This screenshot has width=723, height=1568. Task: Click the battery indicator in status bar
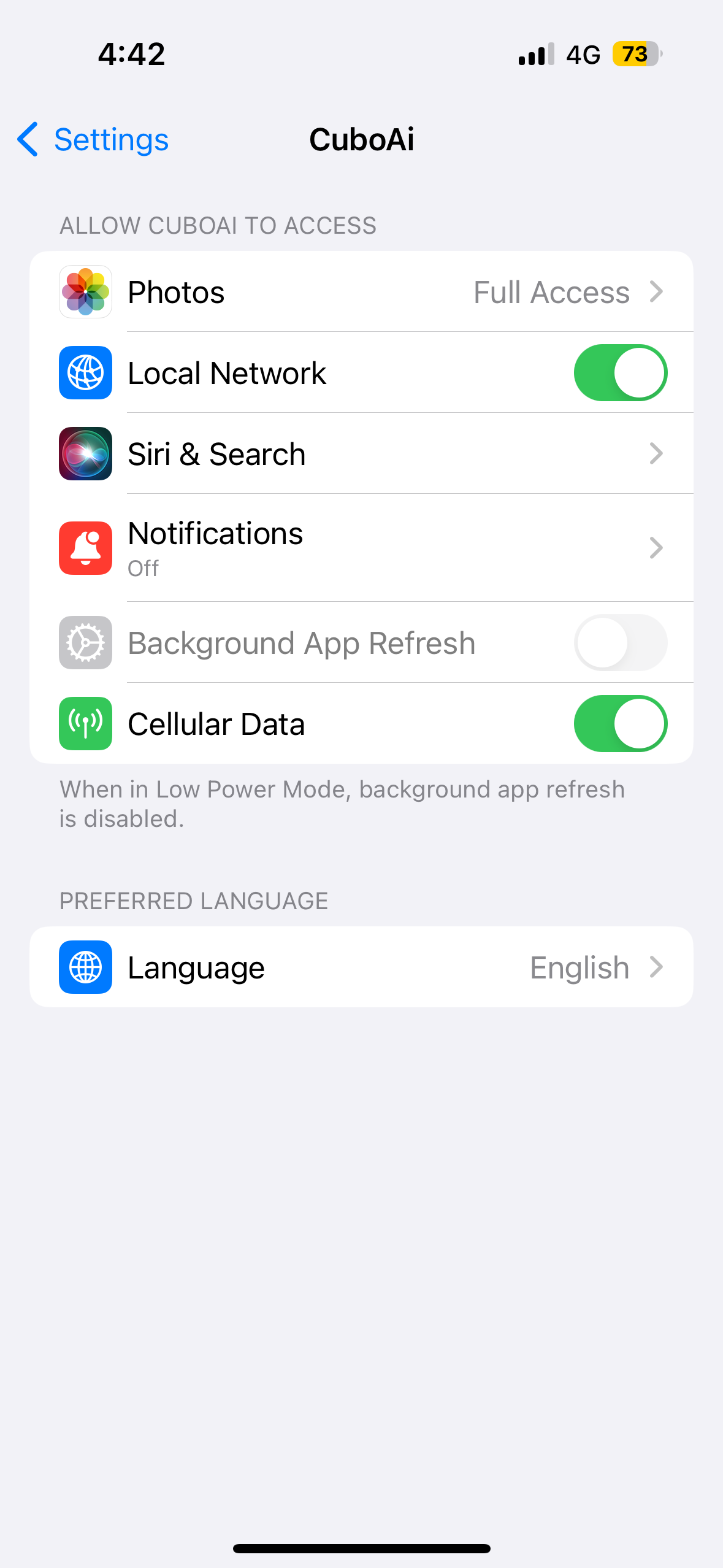(x=633, y=54)
